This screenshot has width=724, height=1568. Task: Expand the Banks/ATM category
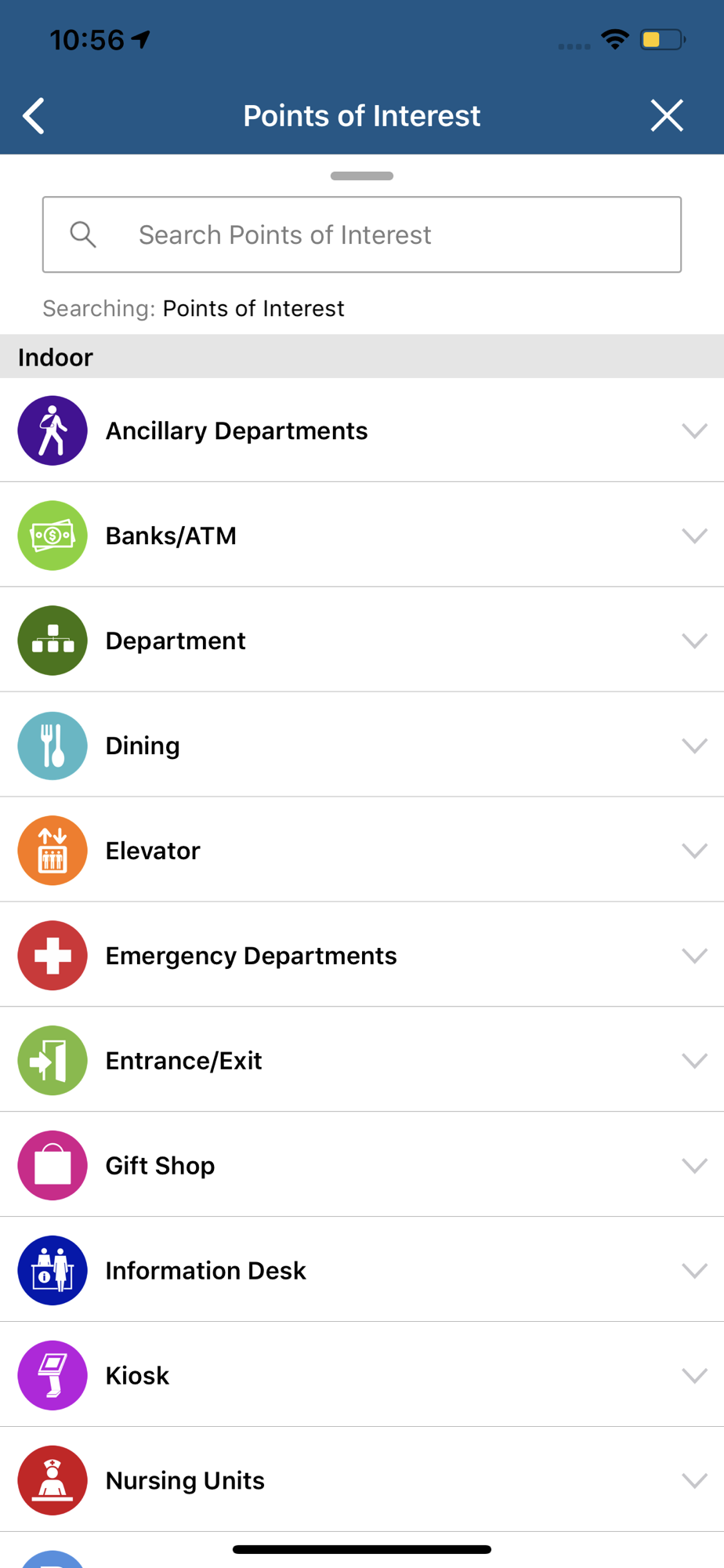point(362,535)
